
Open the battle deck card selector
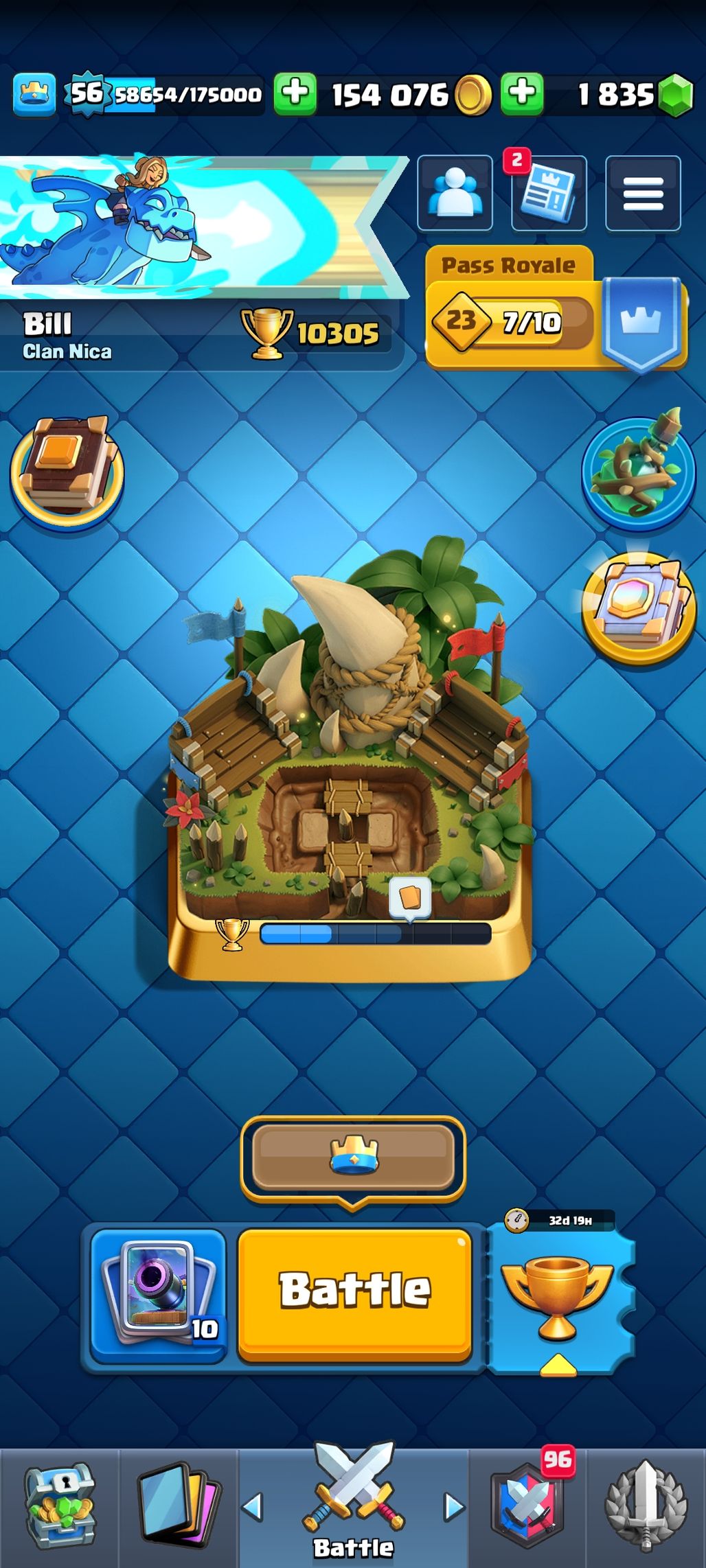tap(159, 1293)
